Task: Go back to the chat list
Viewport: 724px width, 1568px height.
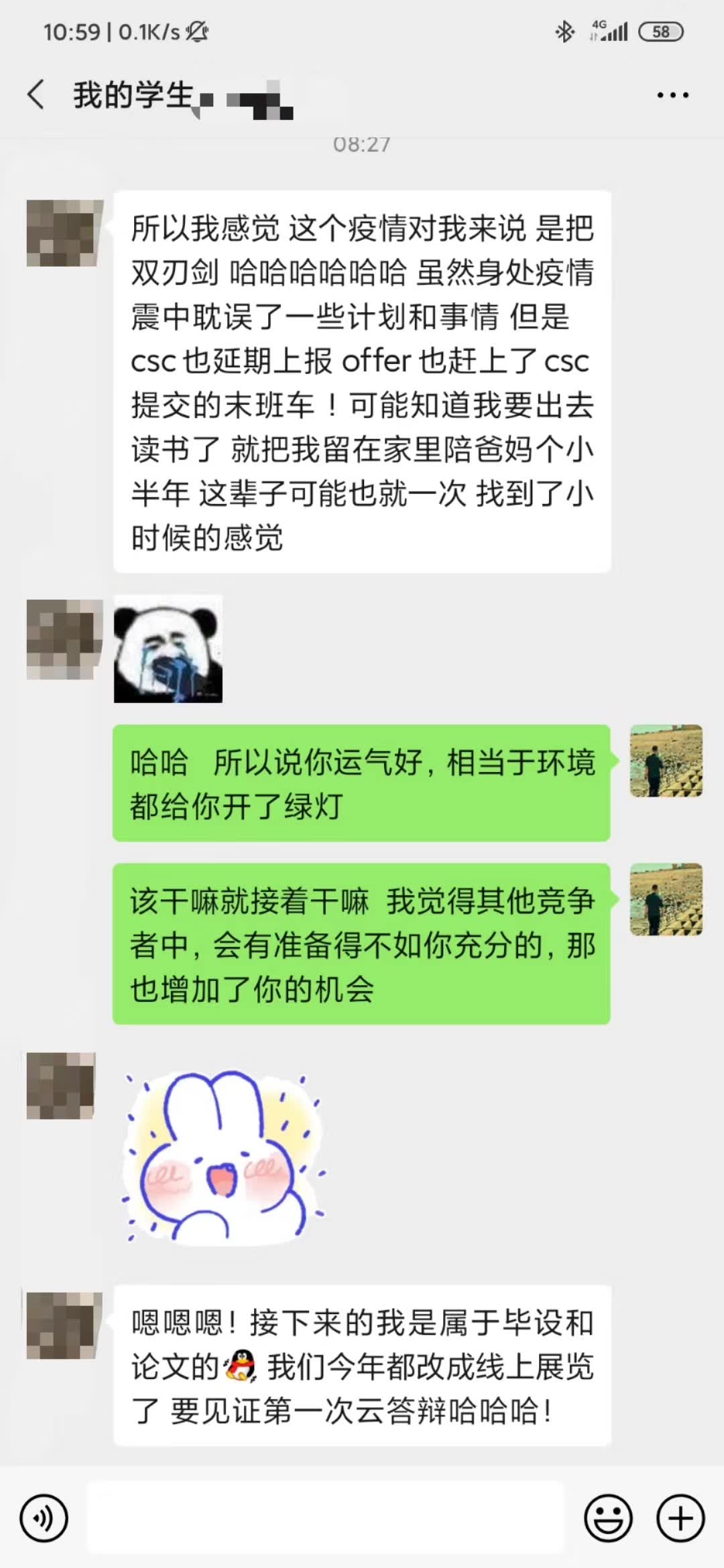Action: coord(36,94)
